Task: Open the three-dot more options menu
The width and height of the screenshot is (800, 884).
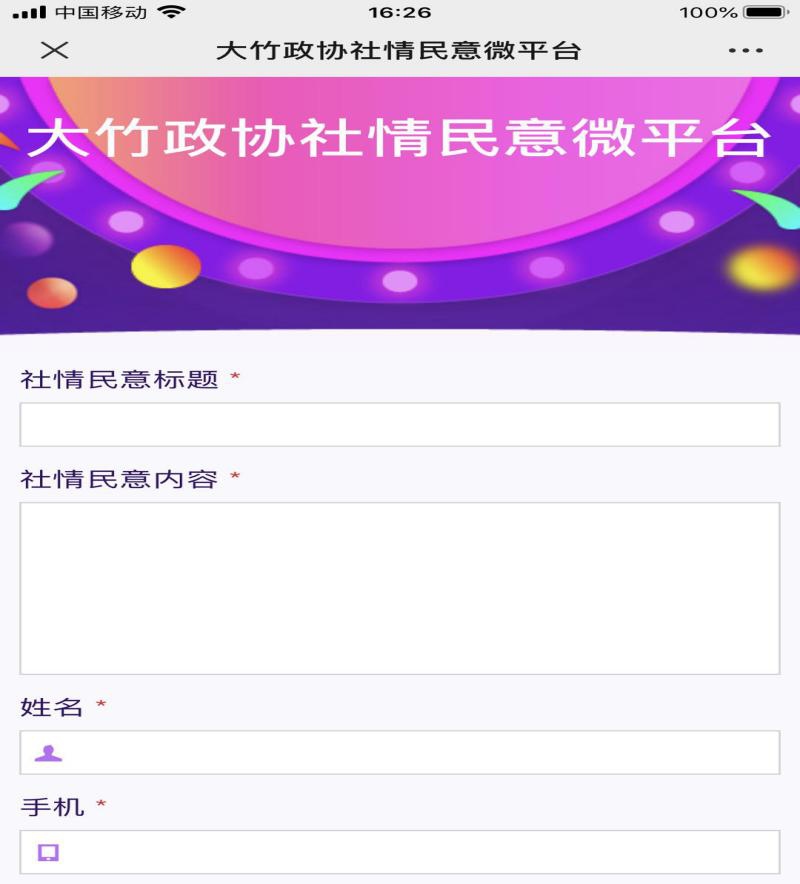Action: pos(745,50)
